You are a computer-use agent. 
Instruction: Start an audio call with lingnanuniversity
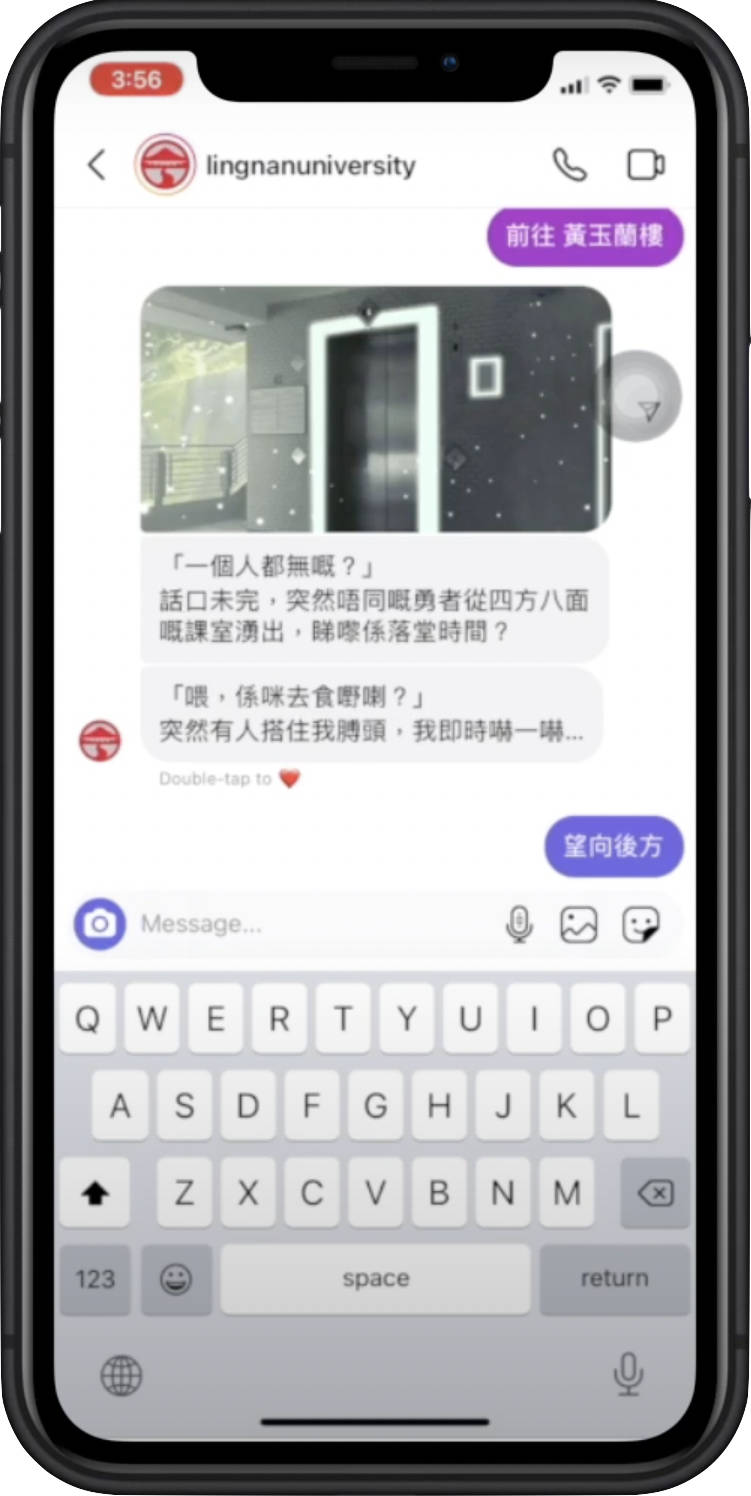pos(570,165)
